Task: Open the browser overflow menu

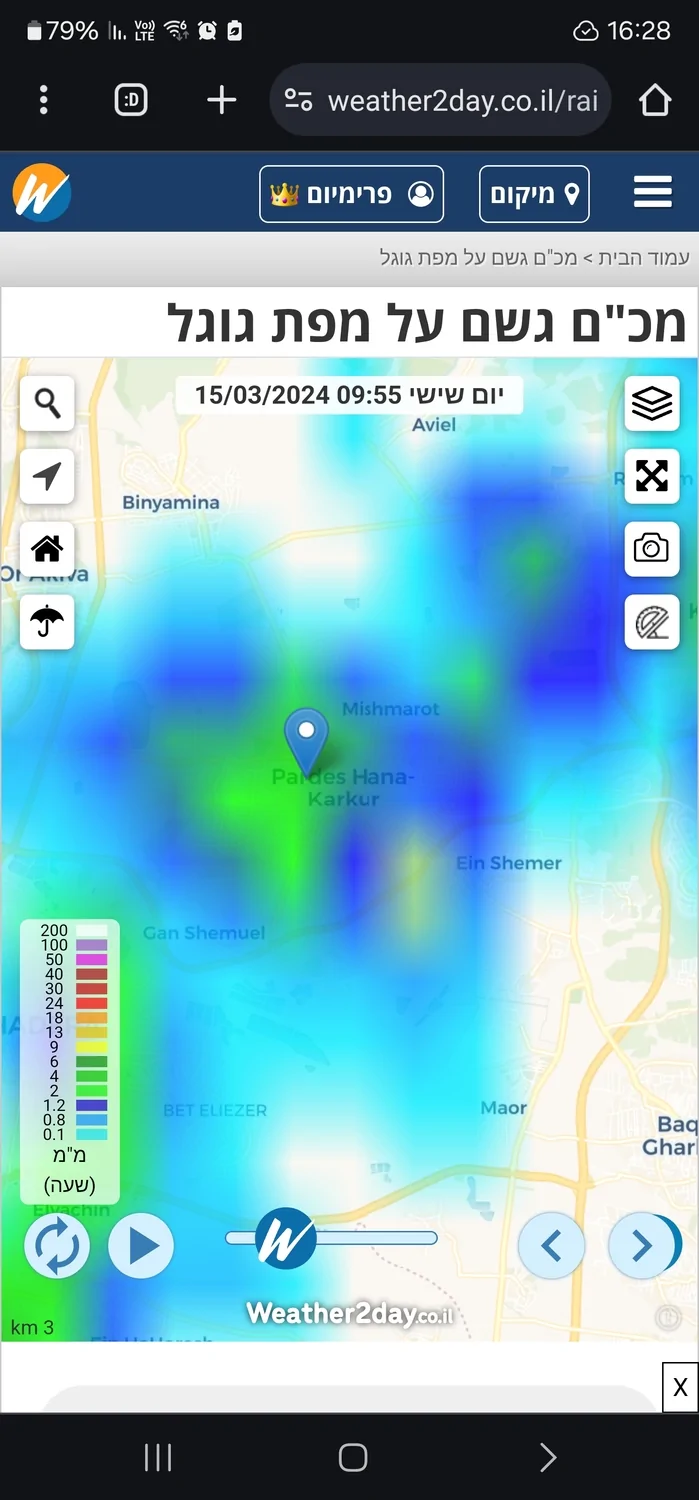Action: pyautogui.click(x=43, y=100)
